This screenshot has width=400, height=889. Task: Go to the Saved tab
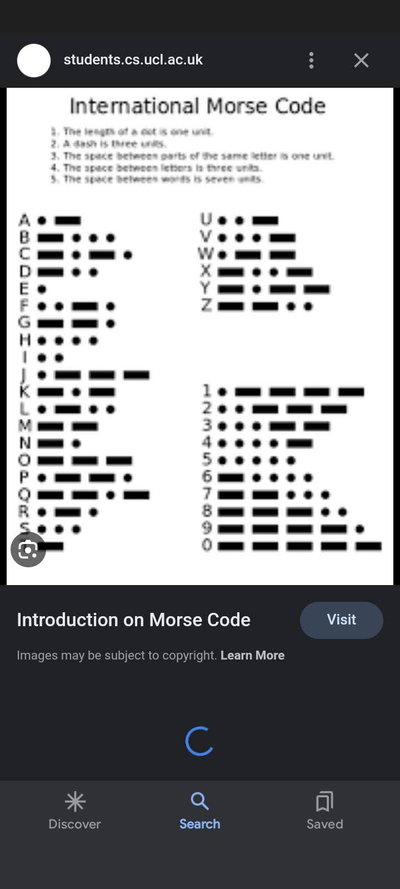pos(325,811)
